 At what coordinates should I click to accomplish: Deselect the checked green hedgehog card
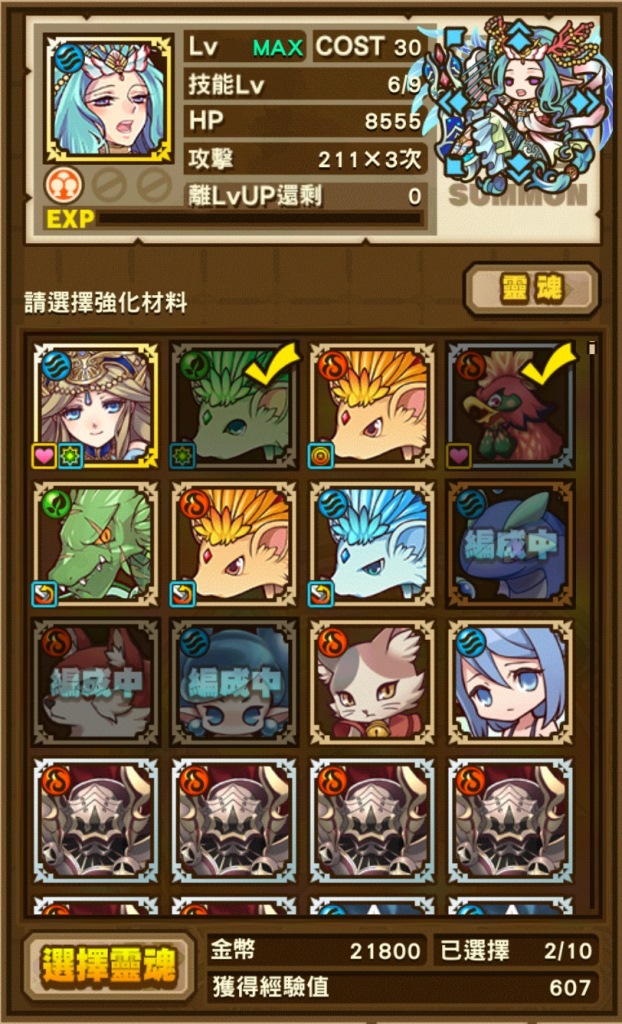click(x=234, y=405)
